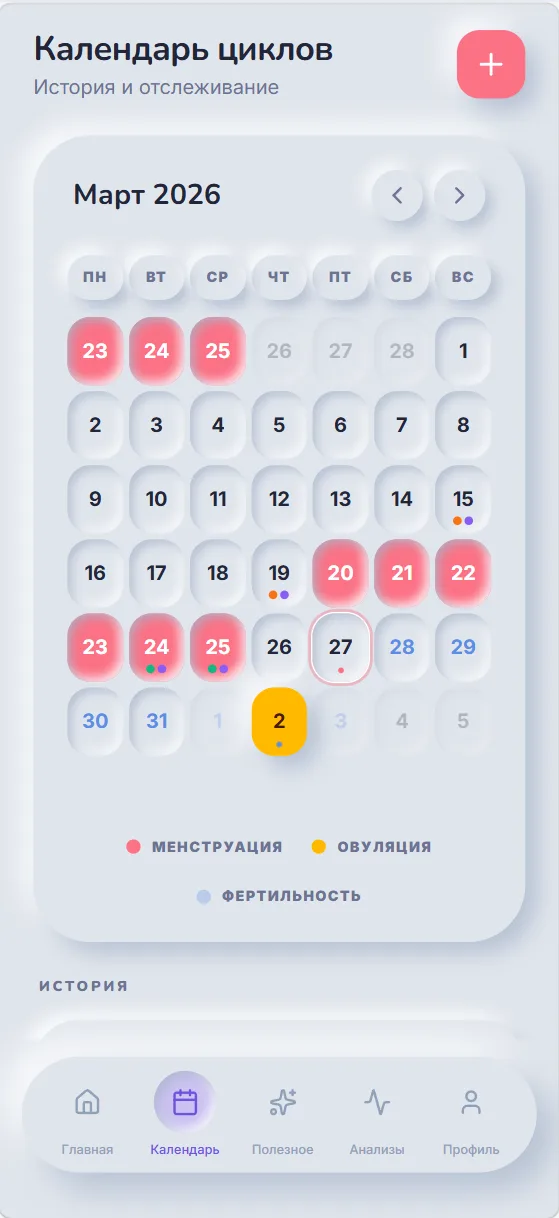
Task: Select the yellow ovulation day 2
Action: pos(279,721)
